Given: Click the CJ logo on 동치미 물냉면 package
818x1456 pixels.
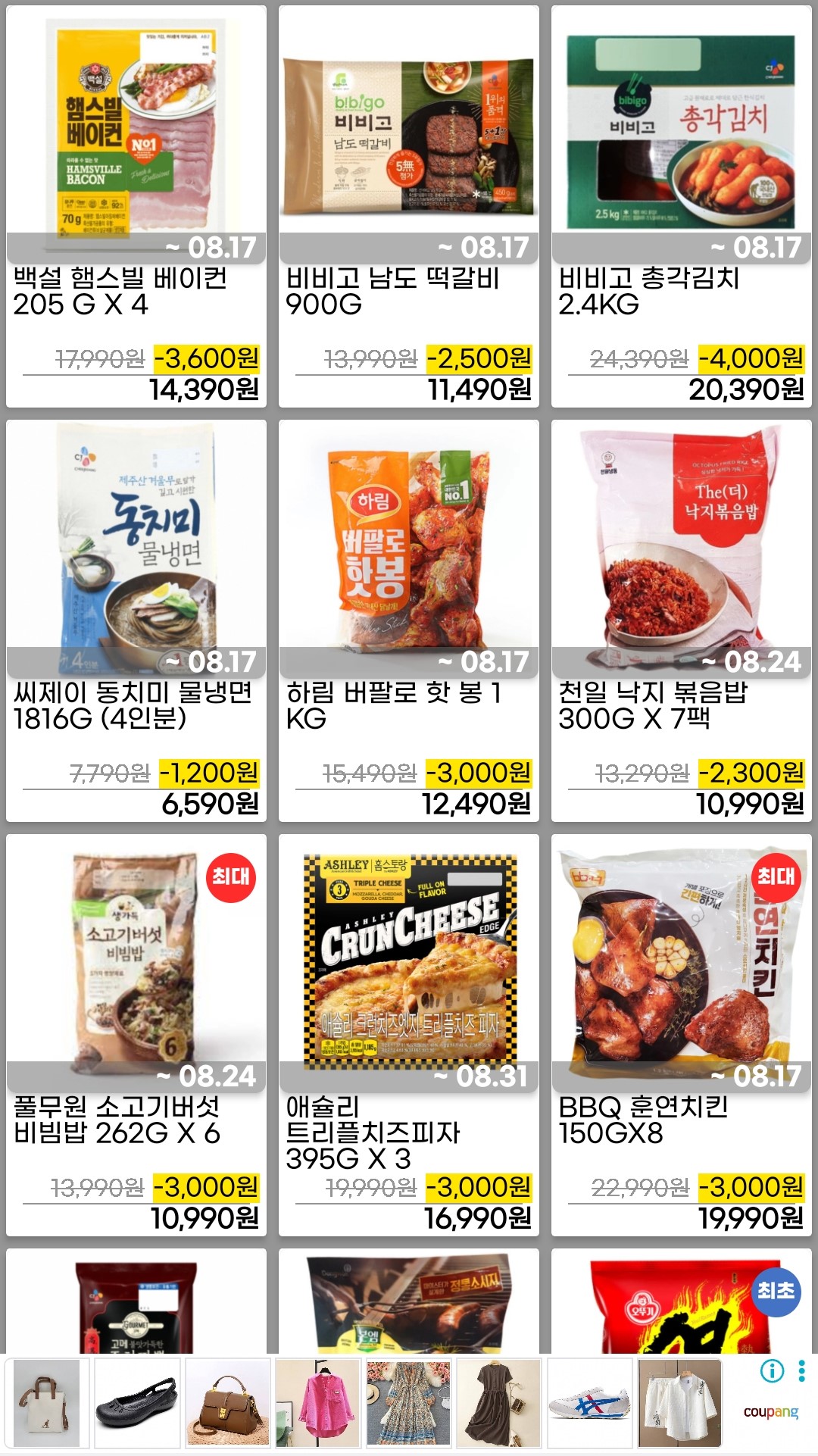Looking at the screenshot, I should [x=86, y=455].
